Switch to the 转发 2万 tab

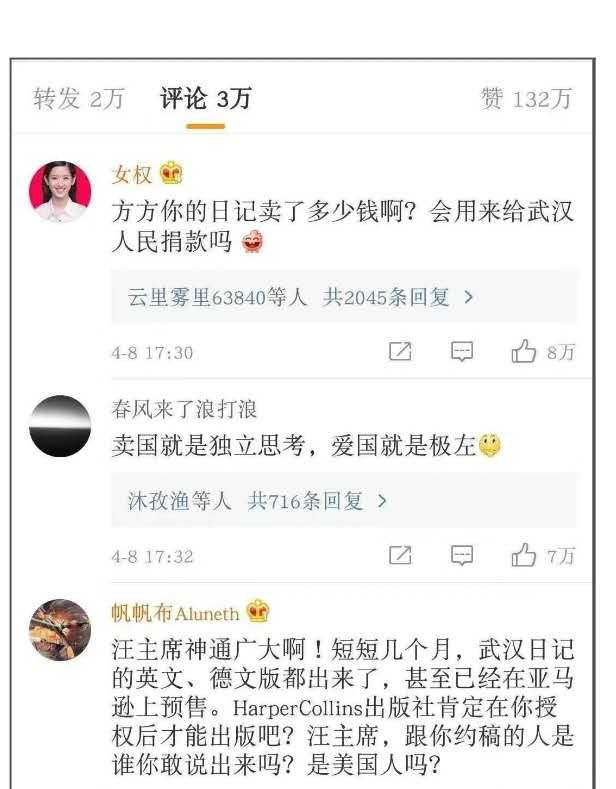(x=79, y=98)
